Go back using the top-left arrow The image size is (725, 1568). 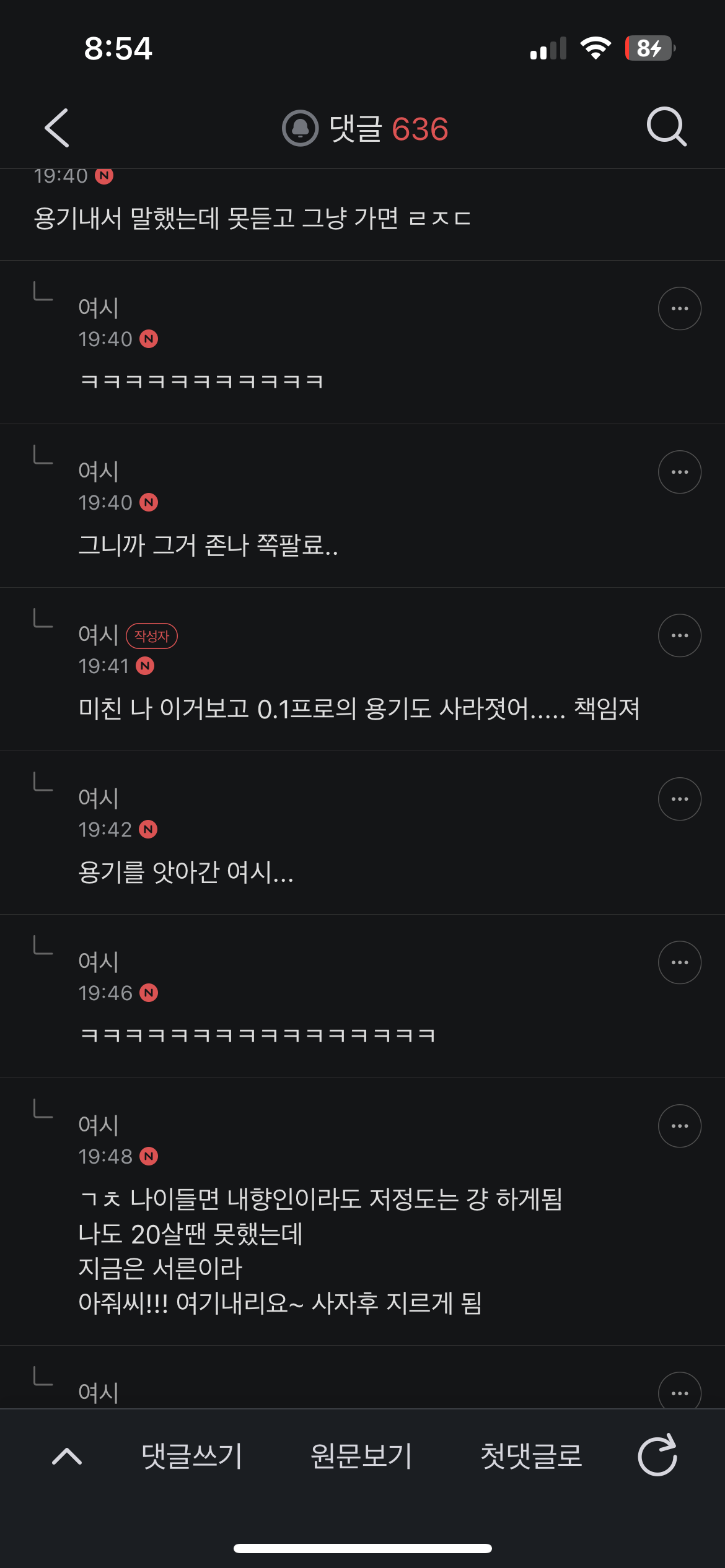57,128
